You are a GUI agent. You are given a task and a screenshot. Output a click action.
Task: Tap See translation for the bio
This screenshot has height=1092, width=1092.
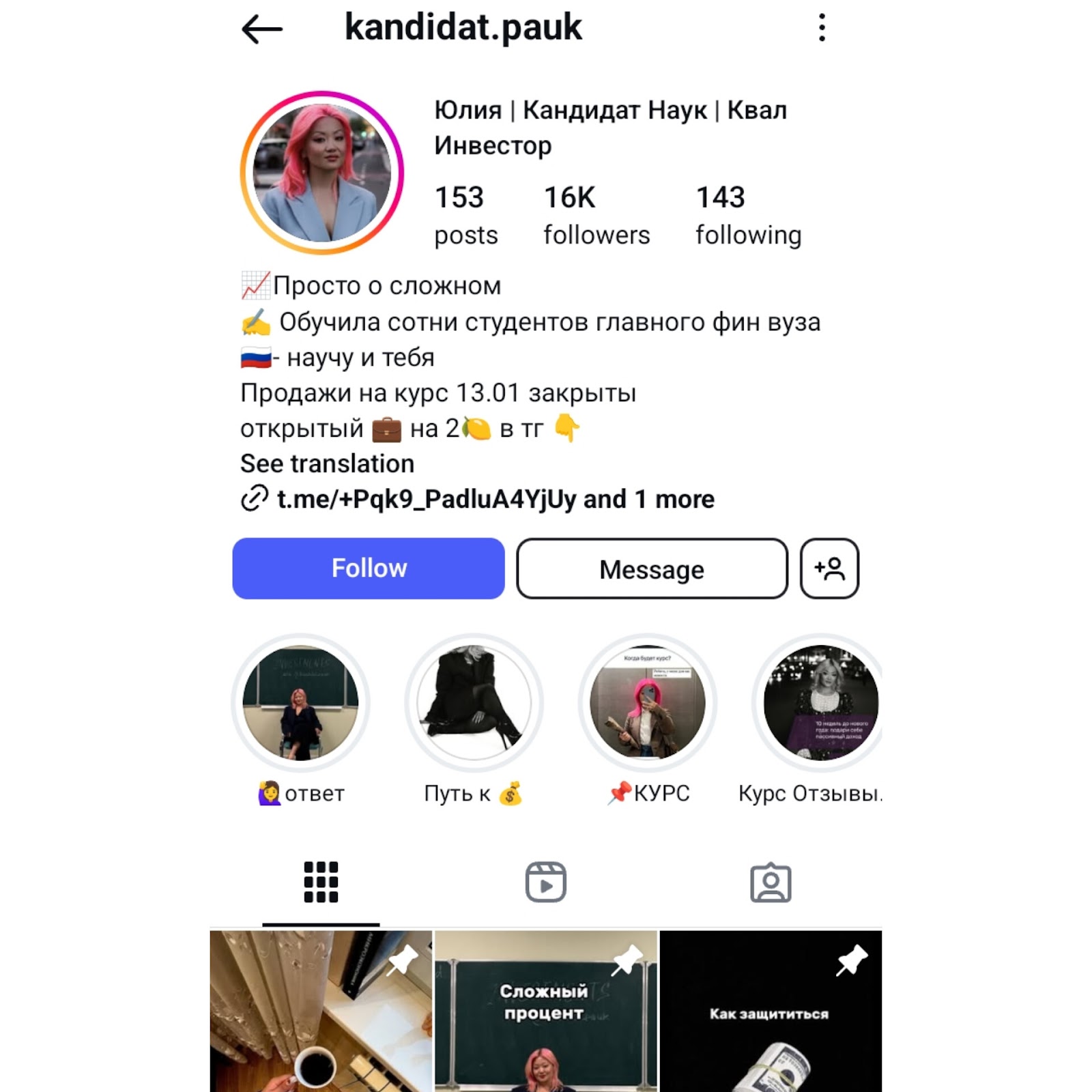click(x=327, y=463)
